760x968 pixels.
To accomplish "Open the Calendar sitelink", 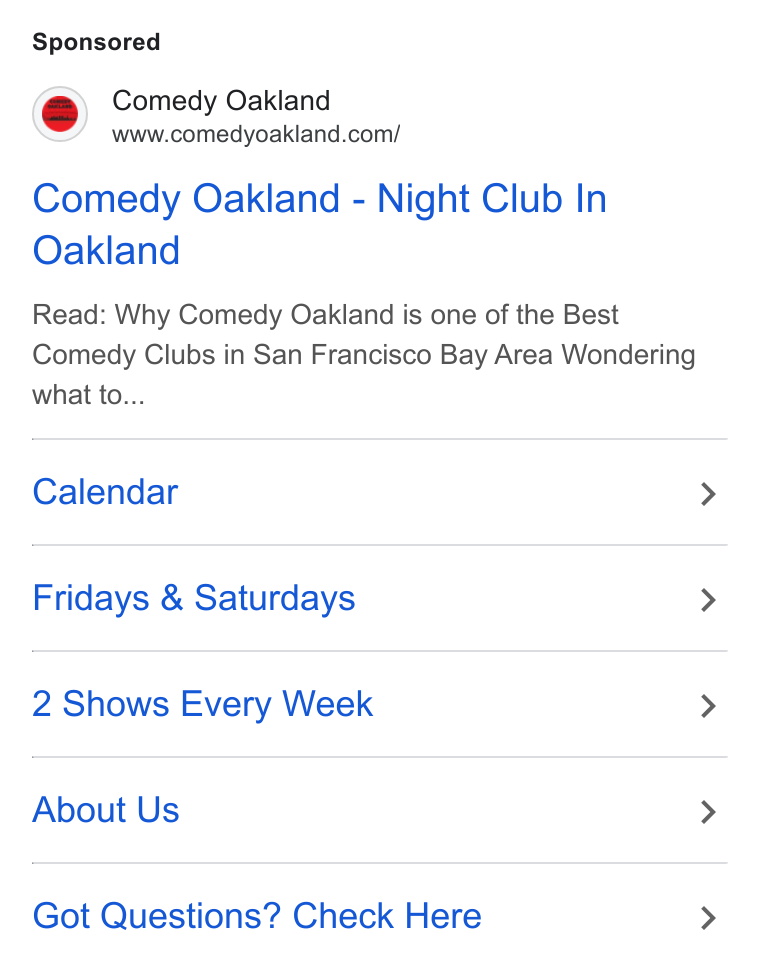I will tap(379, 493).
